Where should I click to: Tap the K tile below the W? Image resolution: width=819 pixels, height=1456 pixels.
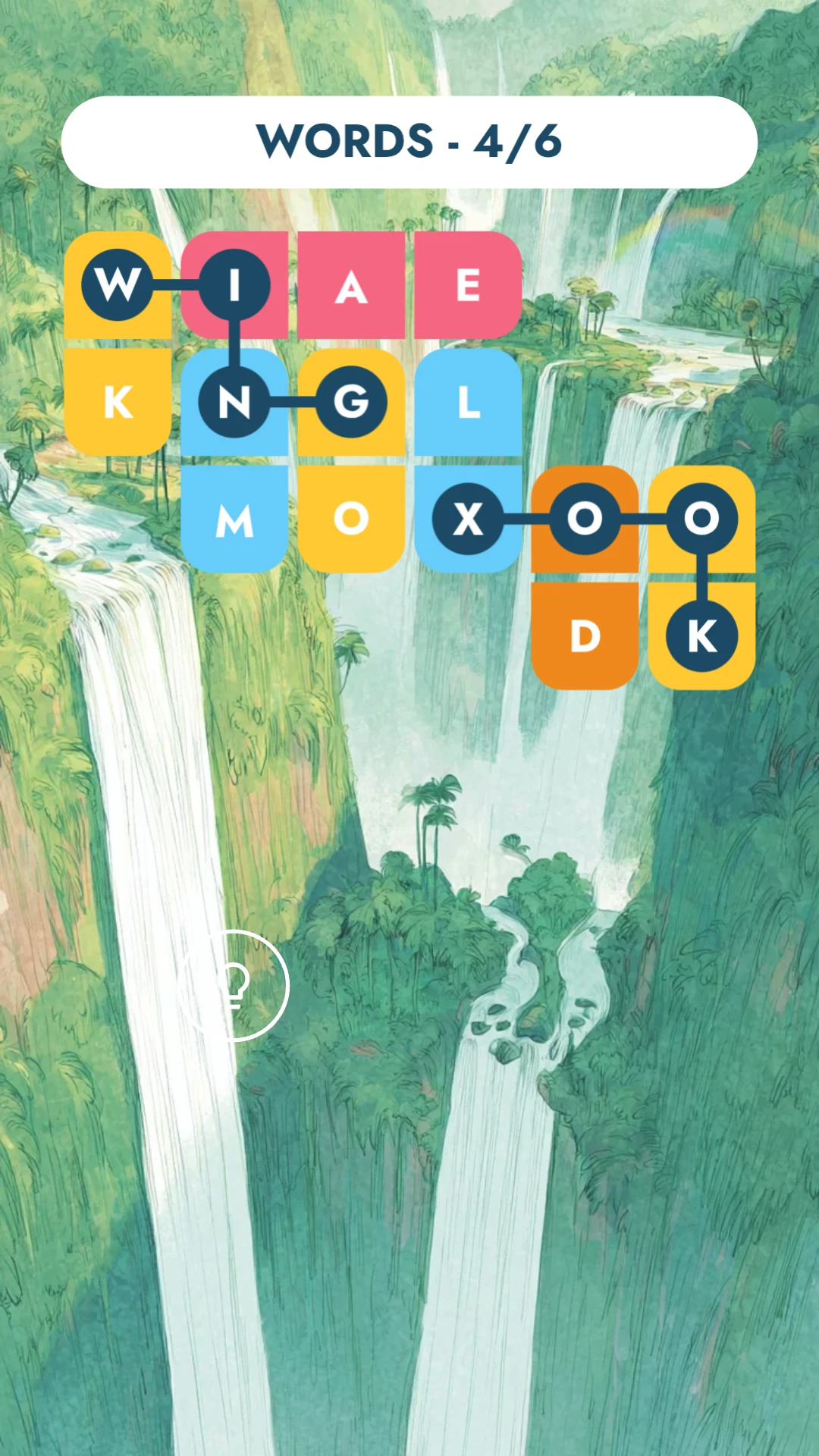(x=118, y=402)
